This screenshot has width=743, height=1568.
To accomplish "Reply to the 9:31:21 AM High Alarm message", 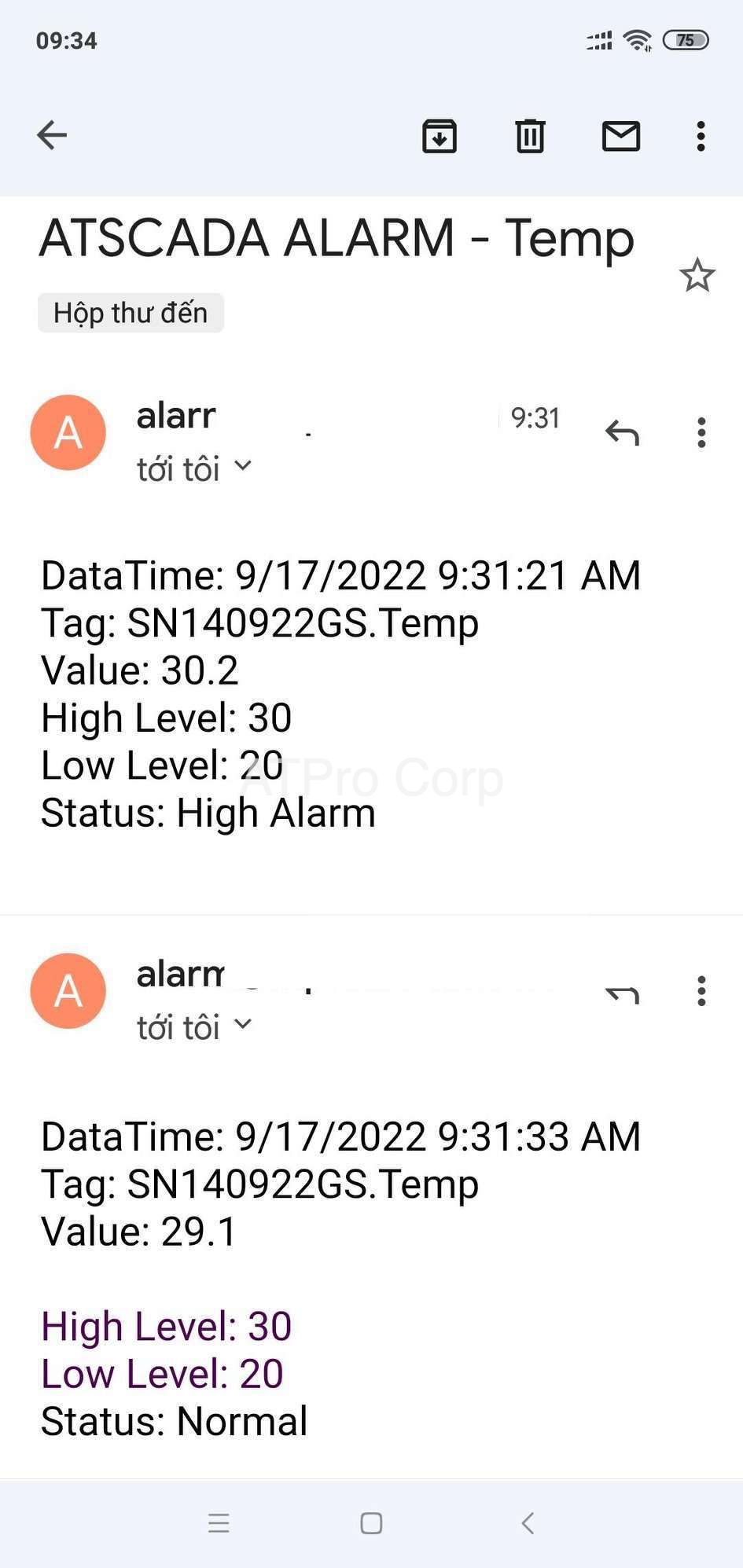I will click(x=622, y=432).
